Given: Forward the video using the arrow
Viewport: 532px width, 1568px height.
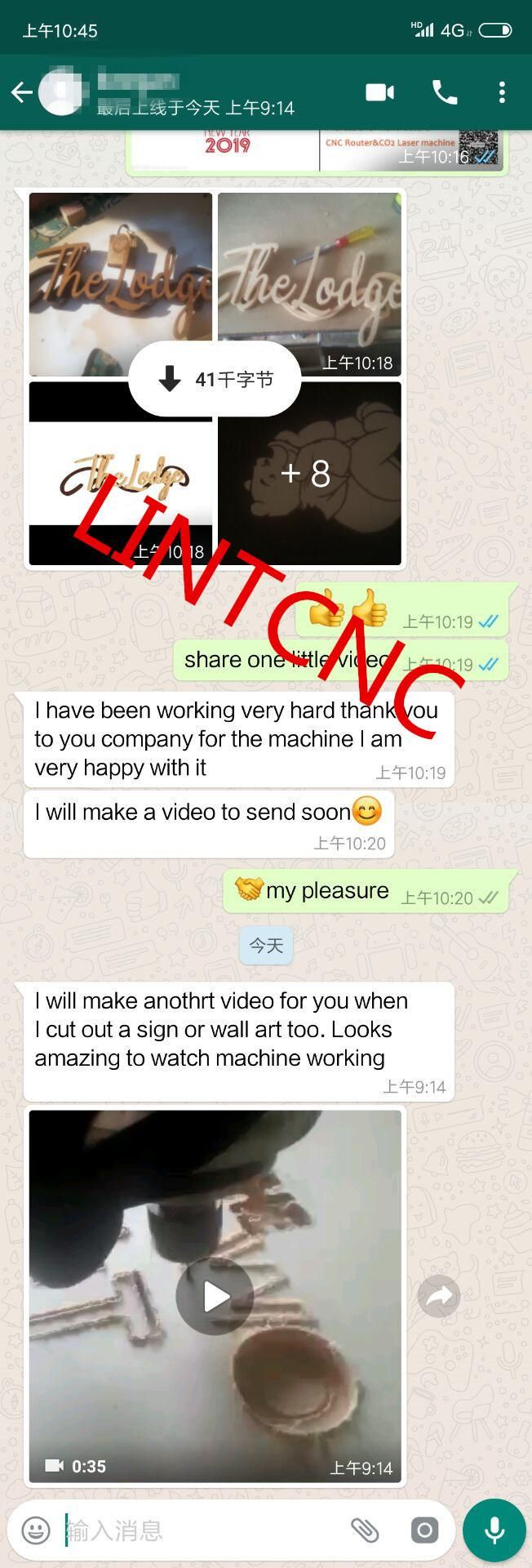Looking at the screenshot, I should 439,1296.
